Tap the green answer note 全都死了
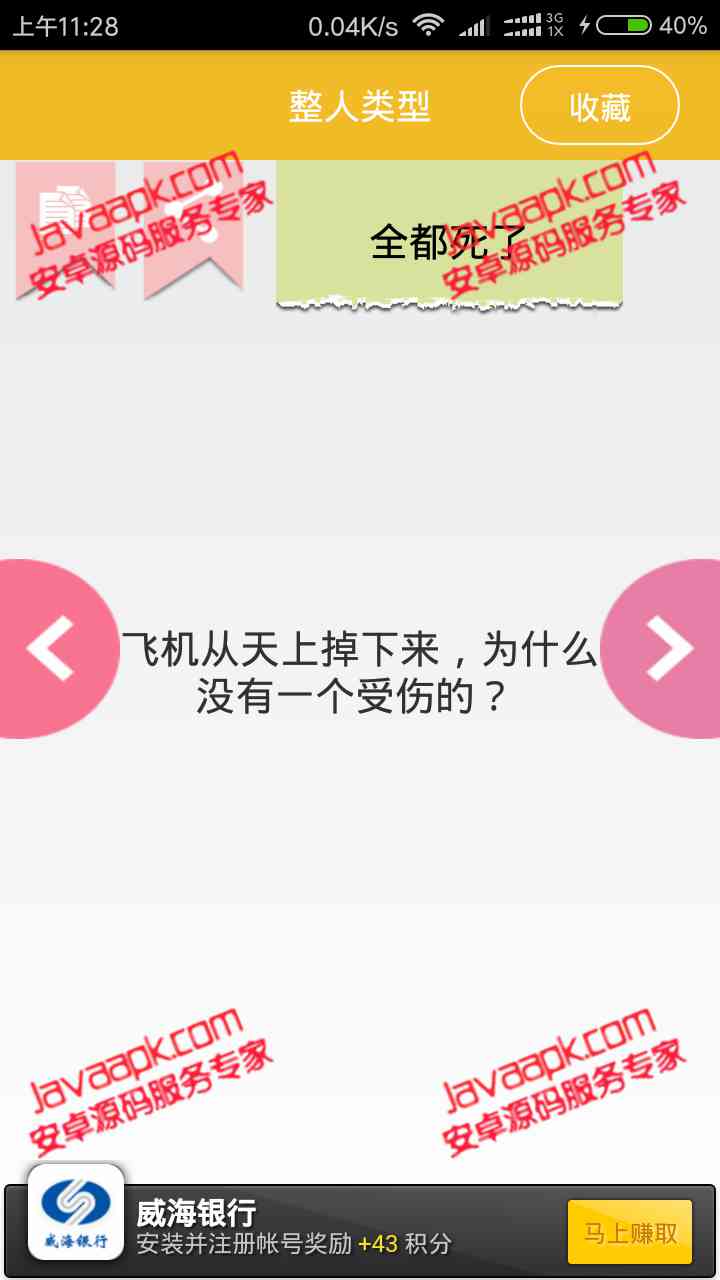This screenshot has width=720, height=1280. 449,235
